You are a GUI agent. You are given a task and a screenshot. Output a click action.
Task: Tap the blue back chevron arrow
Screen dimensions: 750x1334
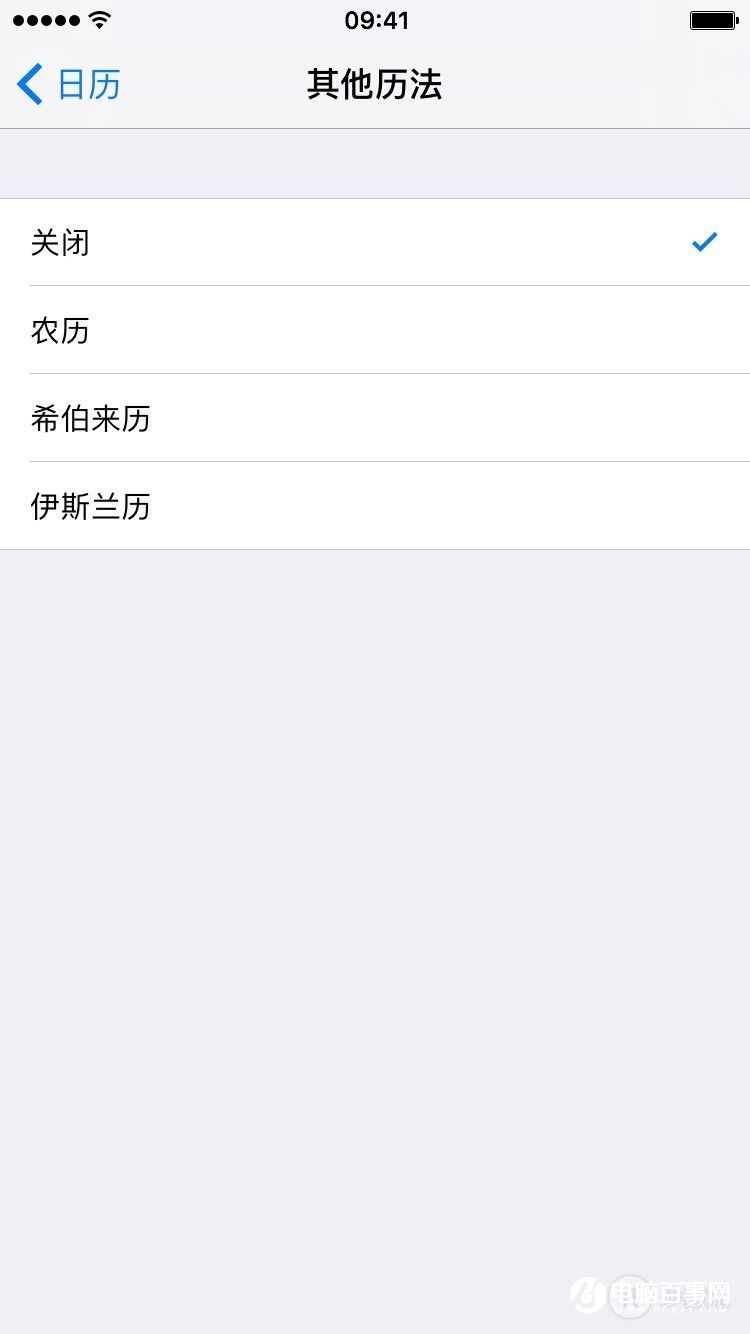pos(28,84)
